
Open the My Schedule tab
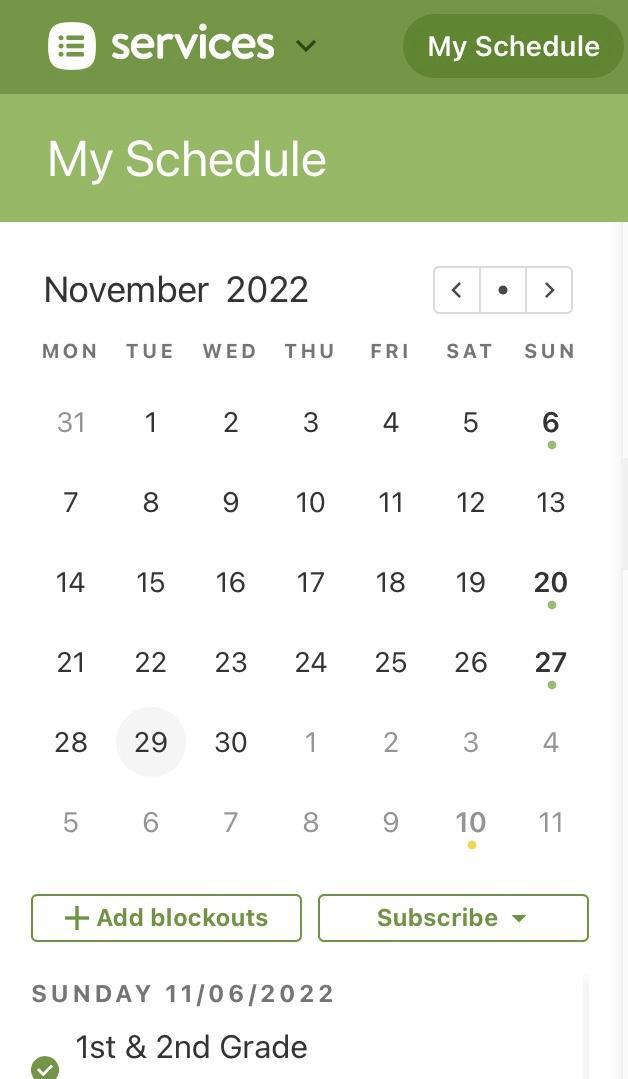click(x=513, y=46)
